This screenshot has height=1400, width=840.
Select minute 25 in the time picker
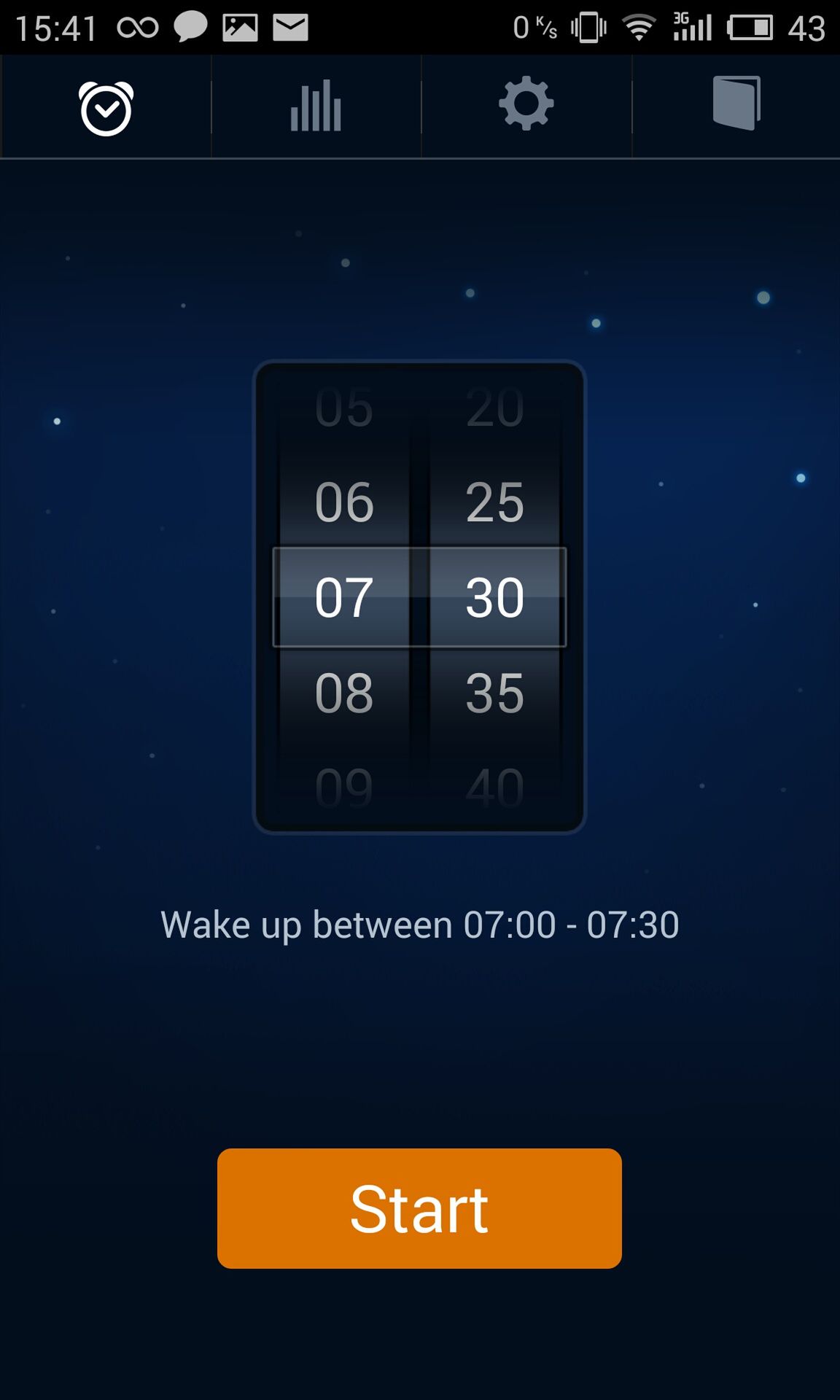(495, 502)
